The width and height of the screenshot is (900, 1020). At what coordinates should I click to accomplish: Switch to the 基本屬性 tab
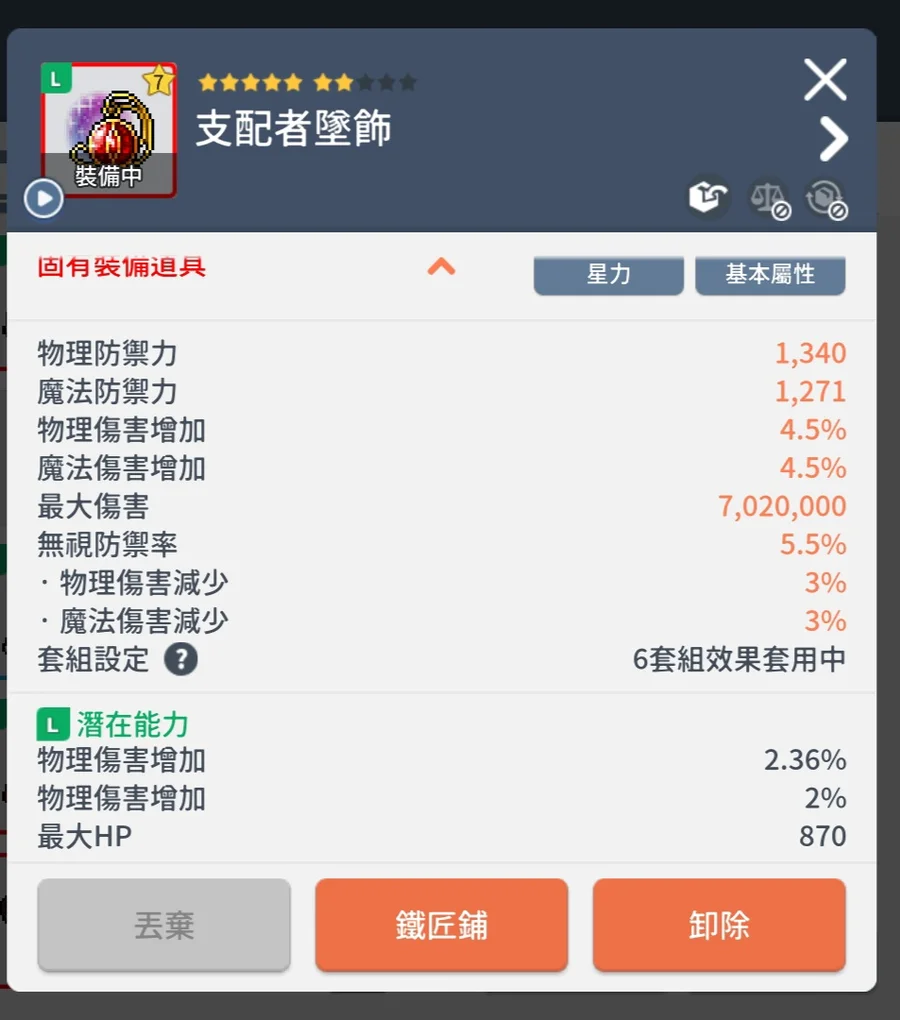(770, 275)
